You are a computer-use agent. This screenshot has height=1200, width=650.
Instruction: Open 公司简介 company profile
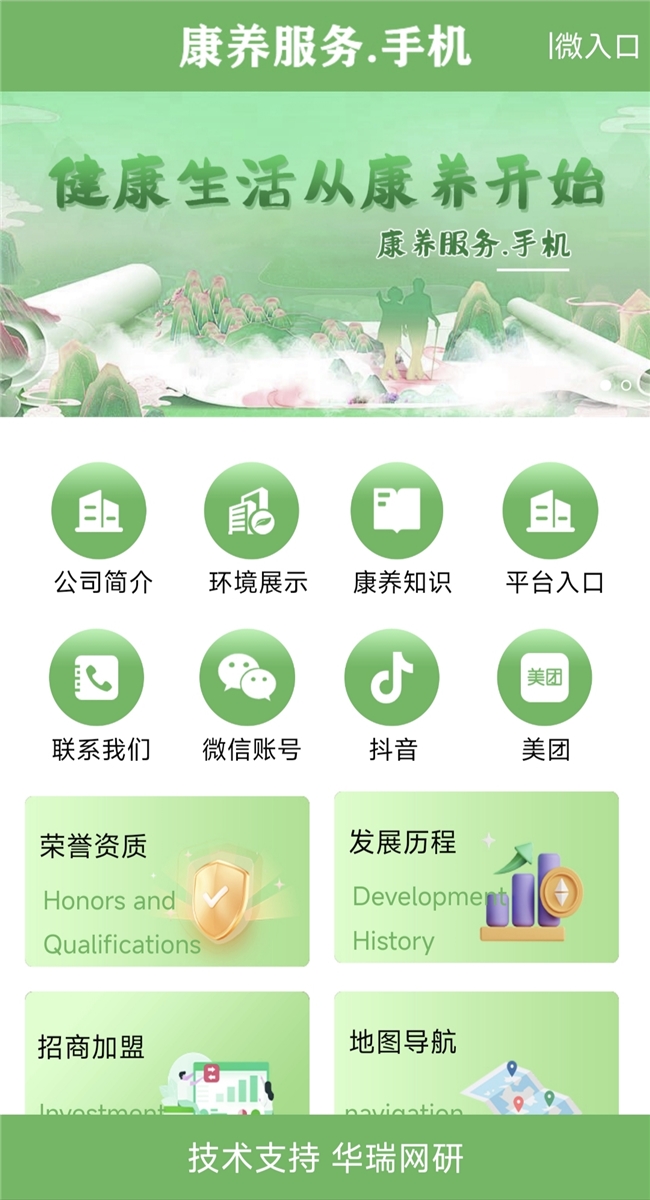click(99, 511)
